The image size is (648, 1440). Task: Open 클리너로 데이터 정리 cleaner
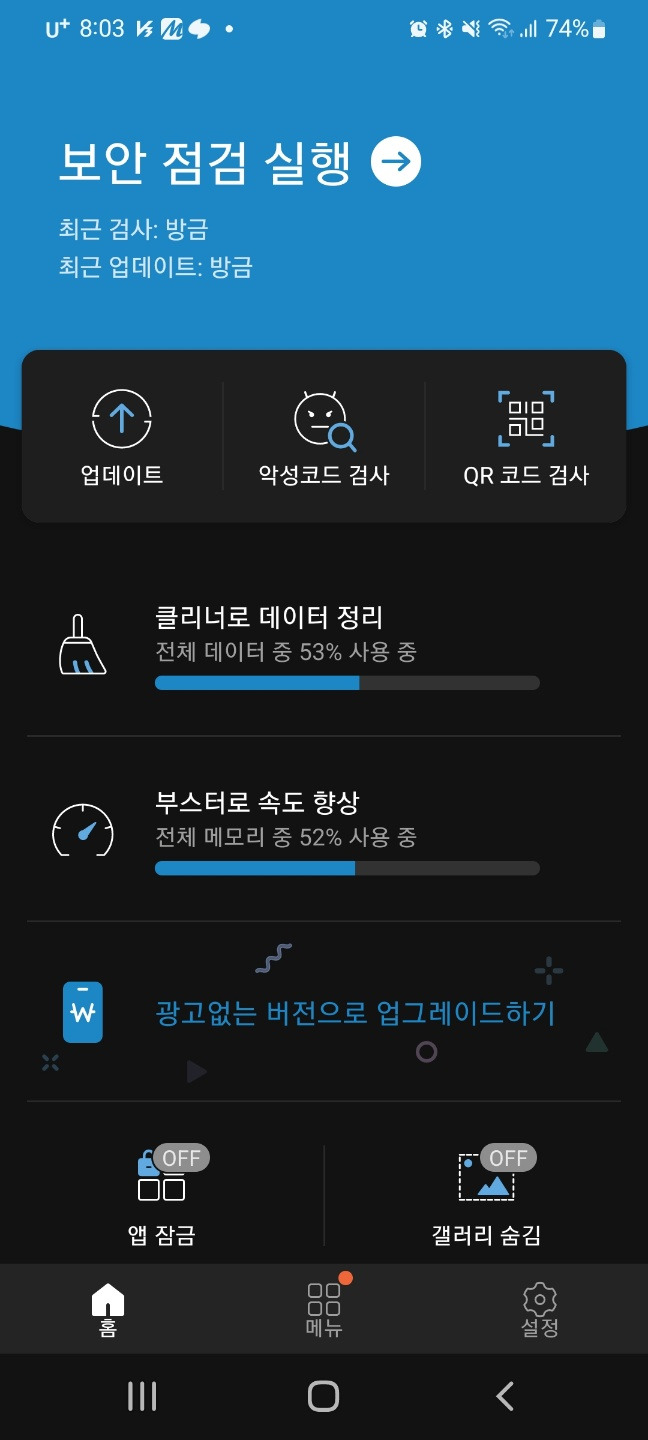click(x=324, y=645)
